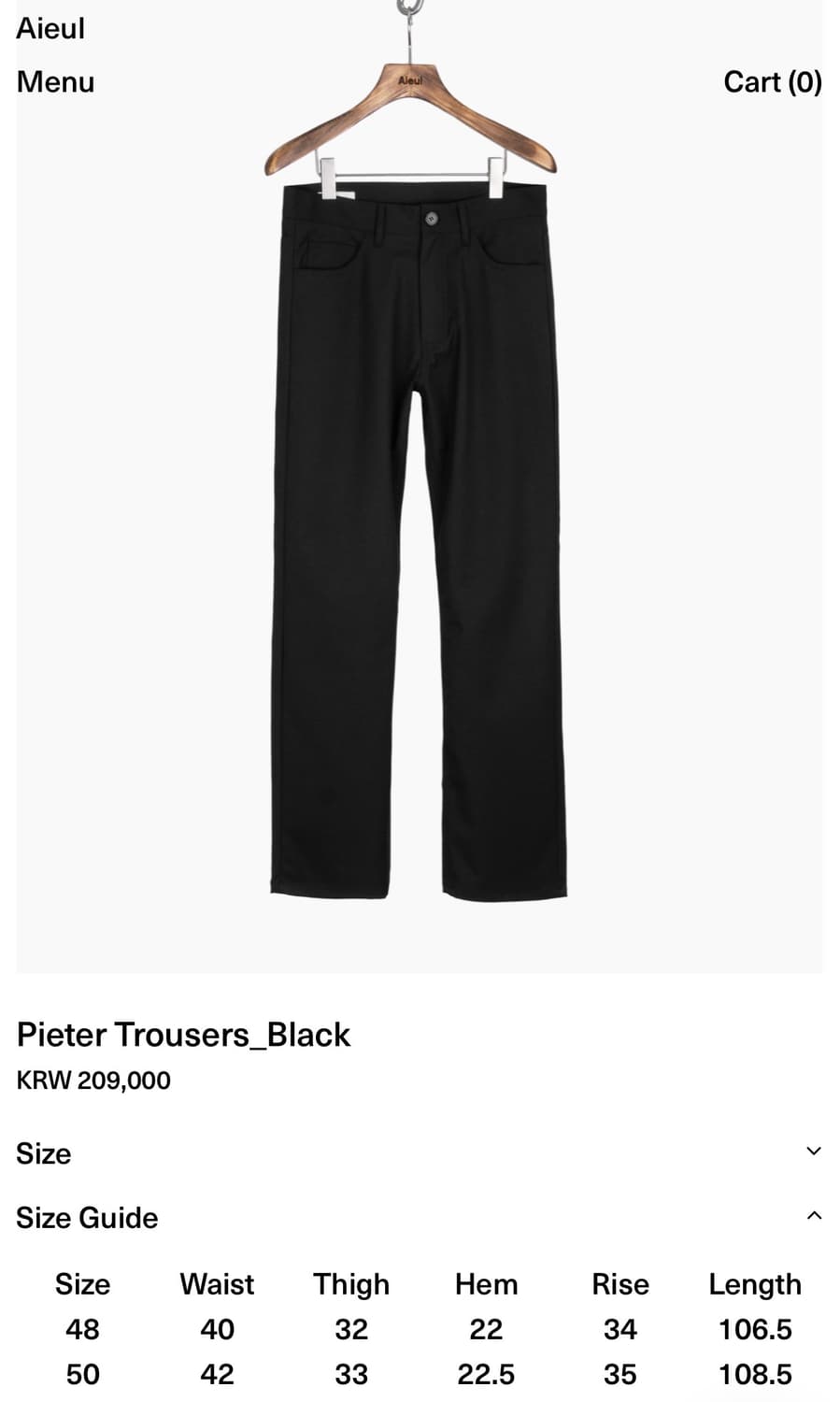Click the Hem measurement value 22.5
This screenshot has height=1402, width=840.
(x=486, y=1374)
